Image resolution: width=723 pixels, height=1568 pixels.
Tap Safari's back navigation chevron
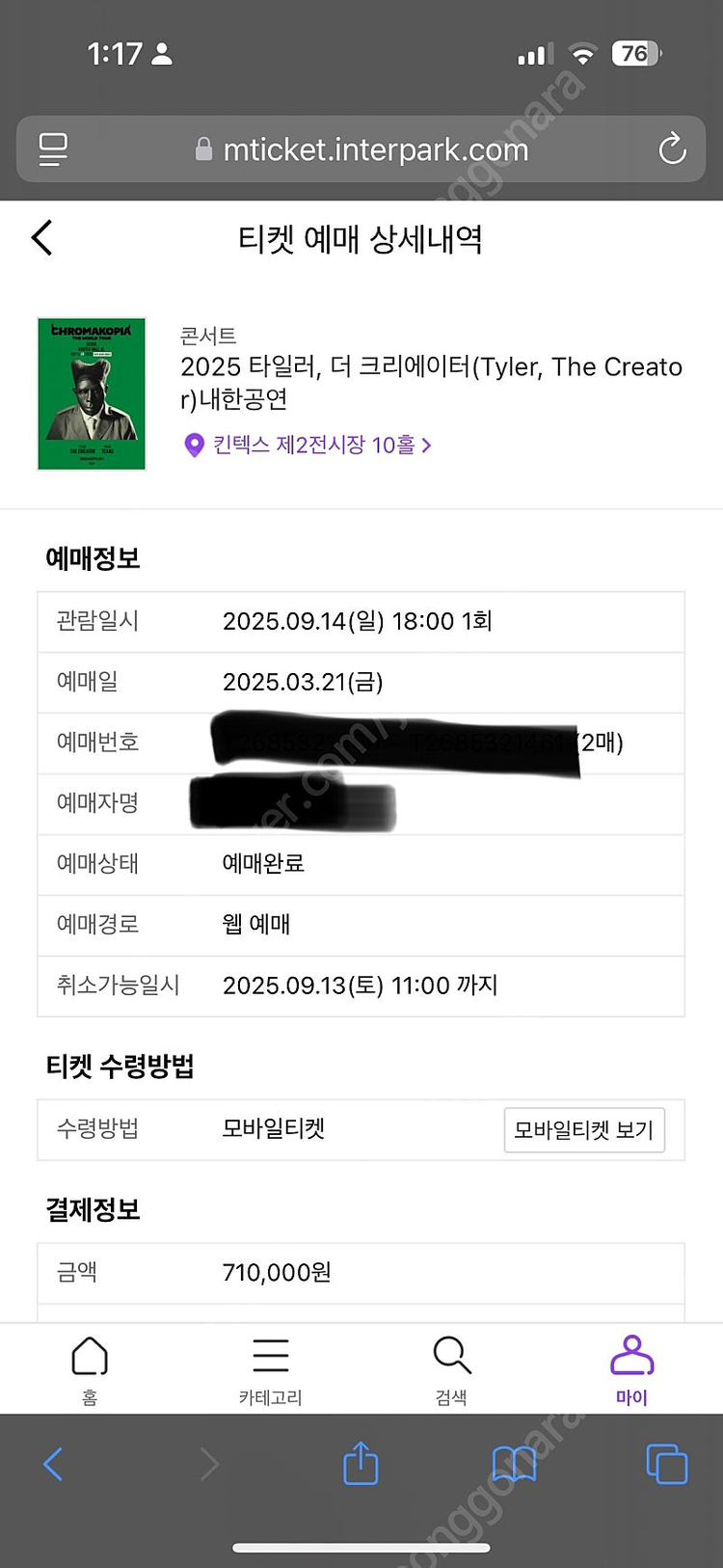(x=53, y=1464)
